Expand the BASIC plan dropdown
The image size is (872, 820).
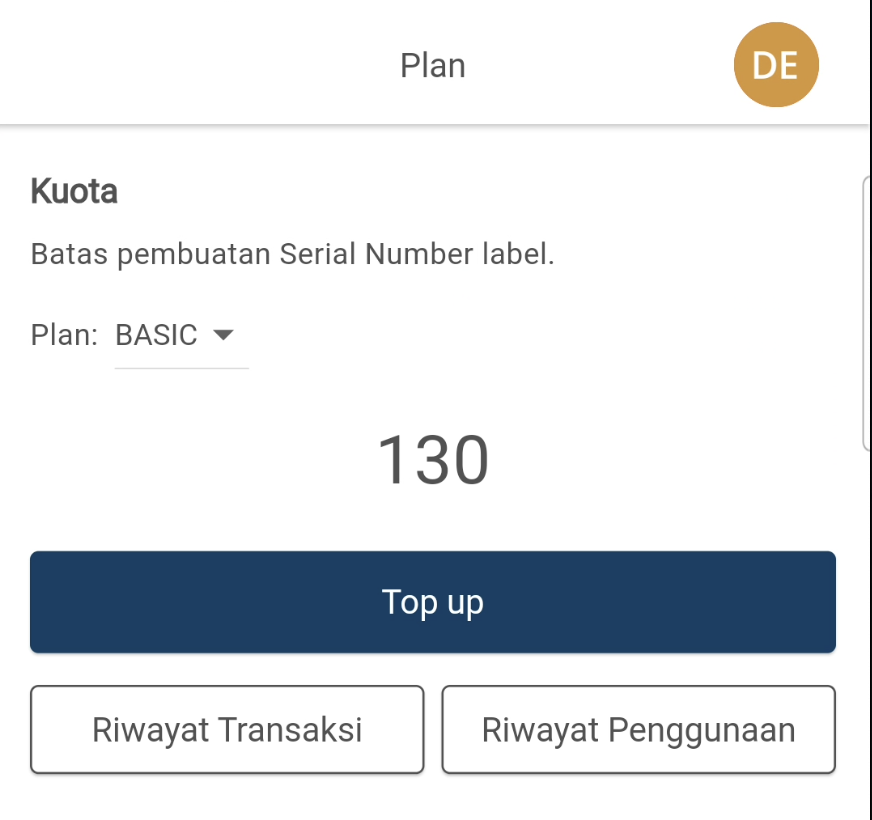pos(181,335)
